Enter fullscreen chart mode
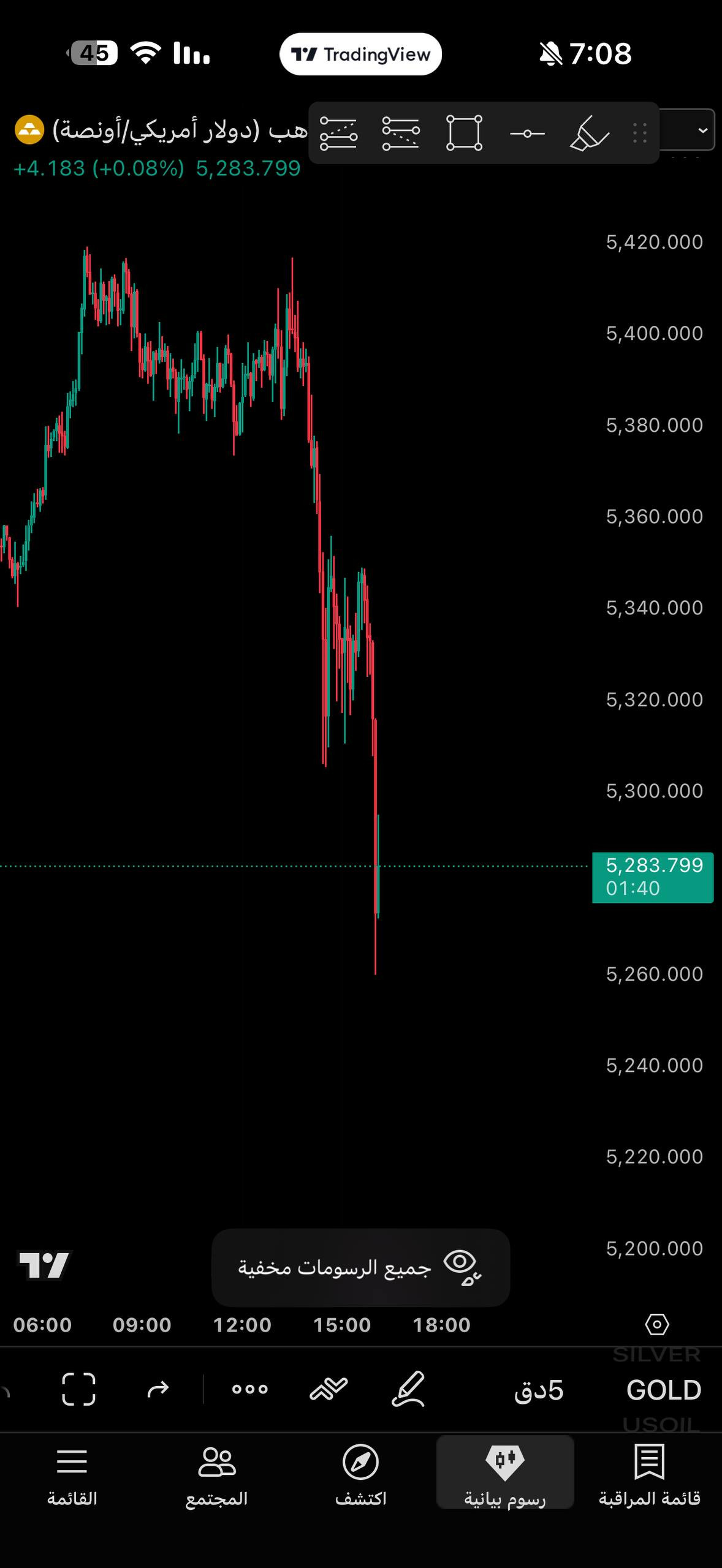The height and width of the screenshot is (1568, 722). (79, 1389)
